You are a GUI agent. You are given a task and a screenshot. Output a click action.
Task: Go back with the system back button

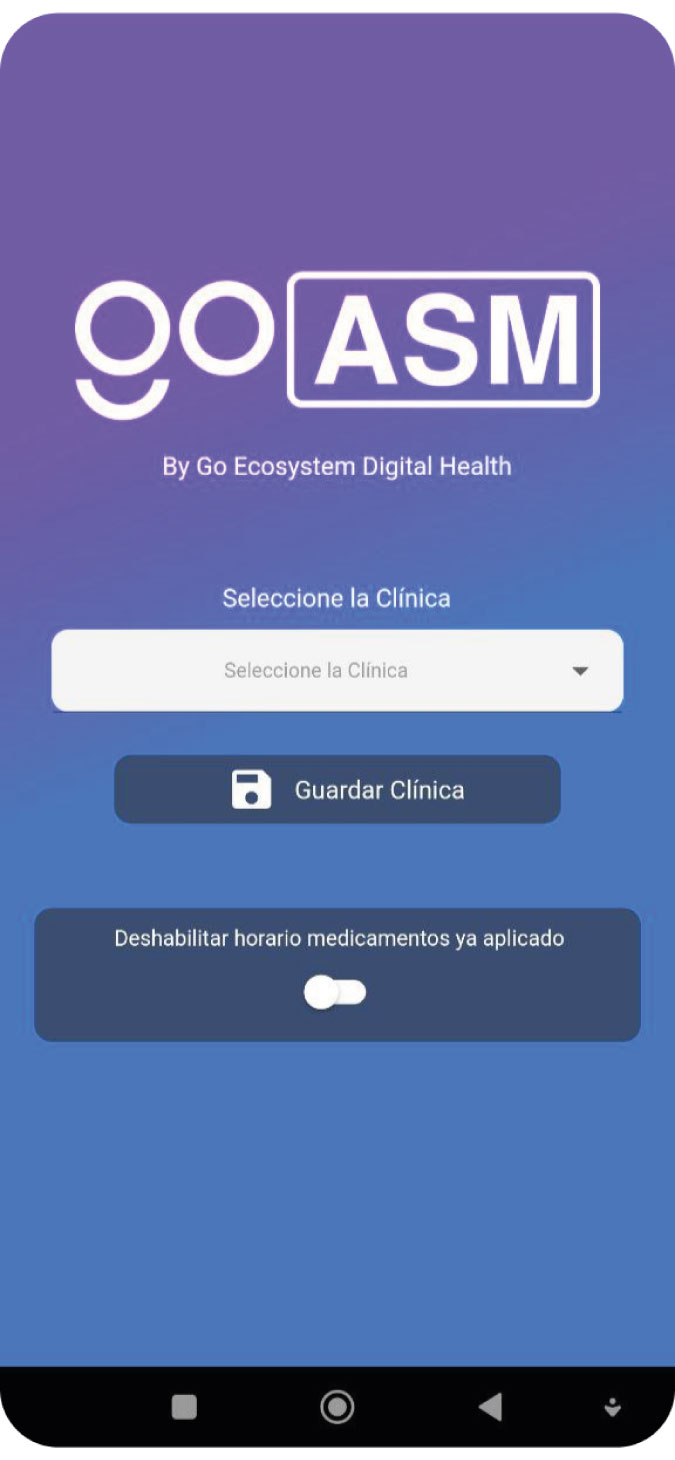pos(490,1407)
